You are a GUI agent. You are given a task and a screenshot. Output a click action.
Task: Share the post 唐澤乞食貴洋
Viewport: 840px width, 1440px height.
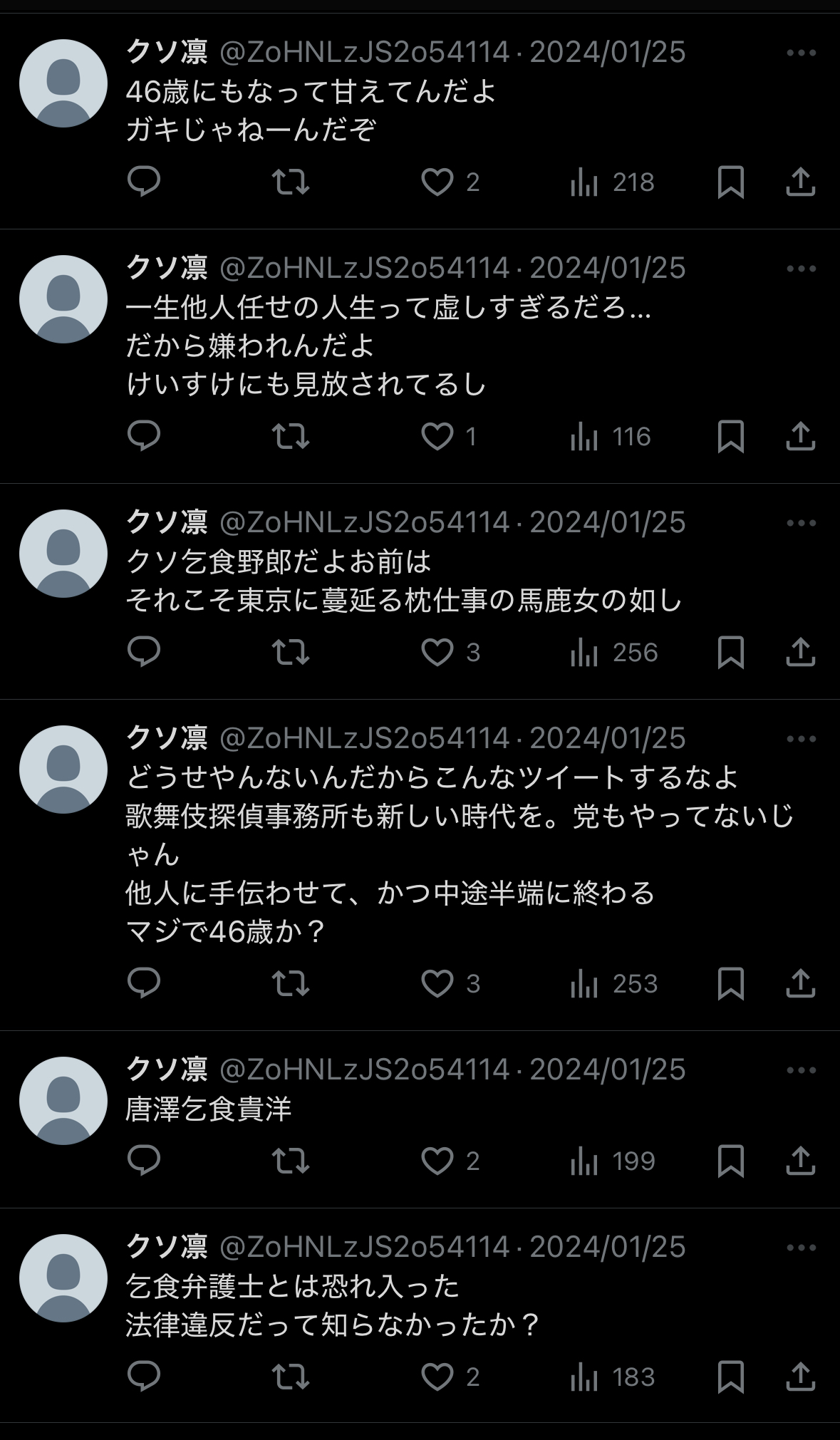pyautogui.click(x=801, y=1161)
